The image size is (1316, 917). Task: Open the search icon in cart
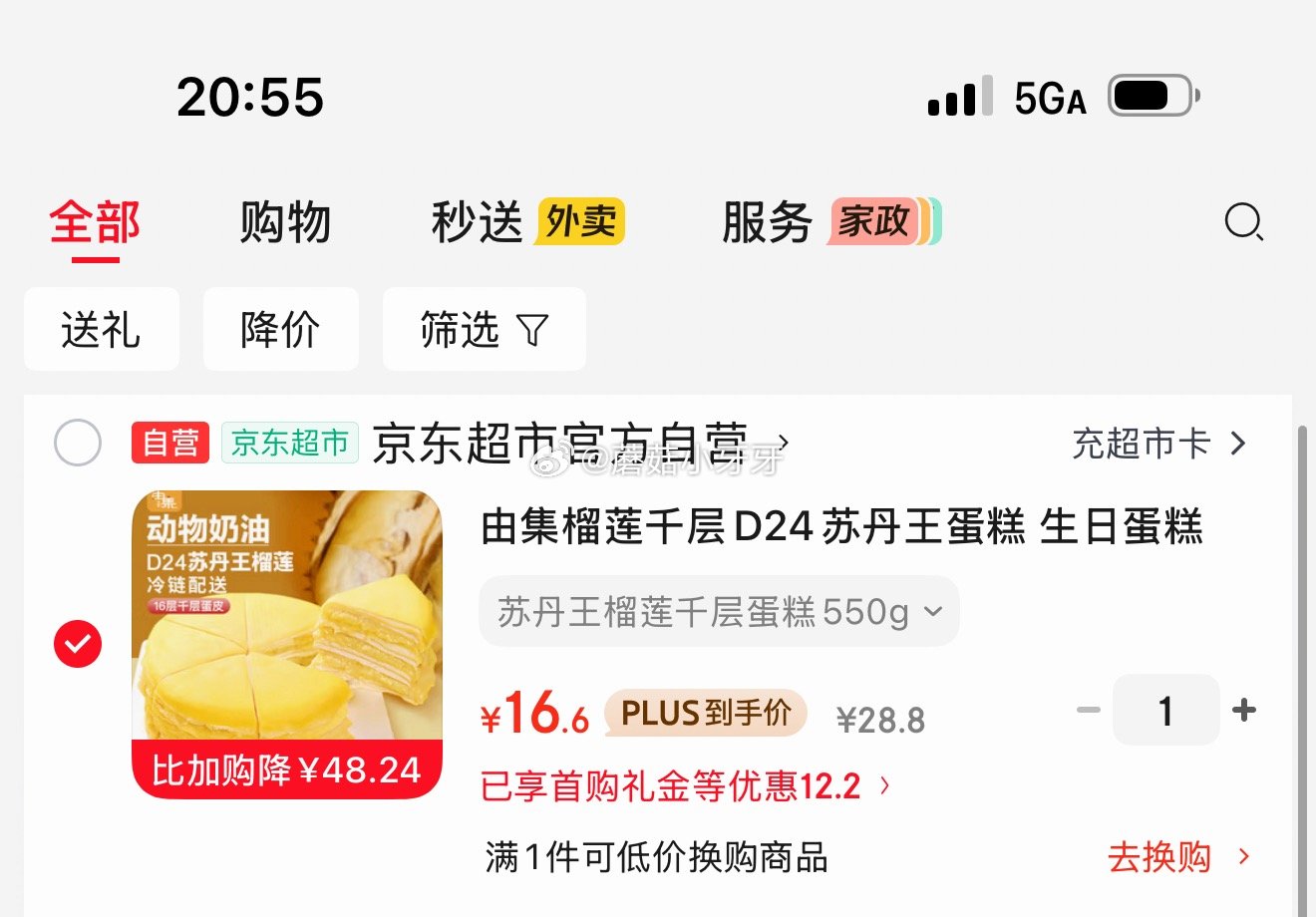click(x=1243, y=221)
